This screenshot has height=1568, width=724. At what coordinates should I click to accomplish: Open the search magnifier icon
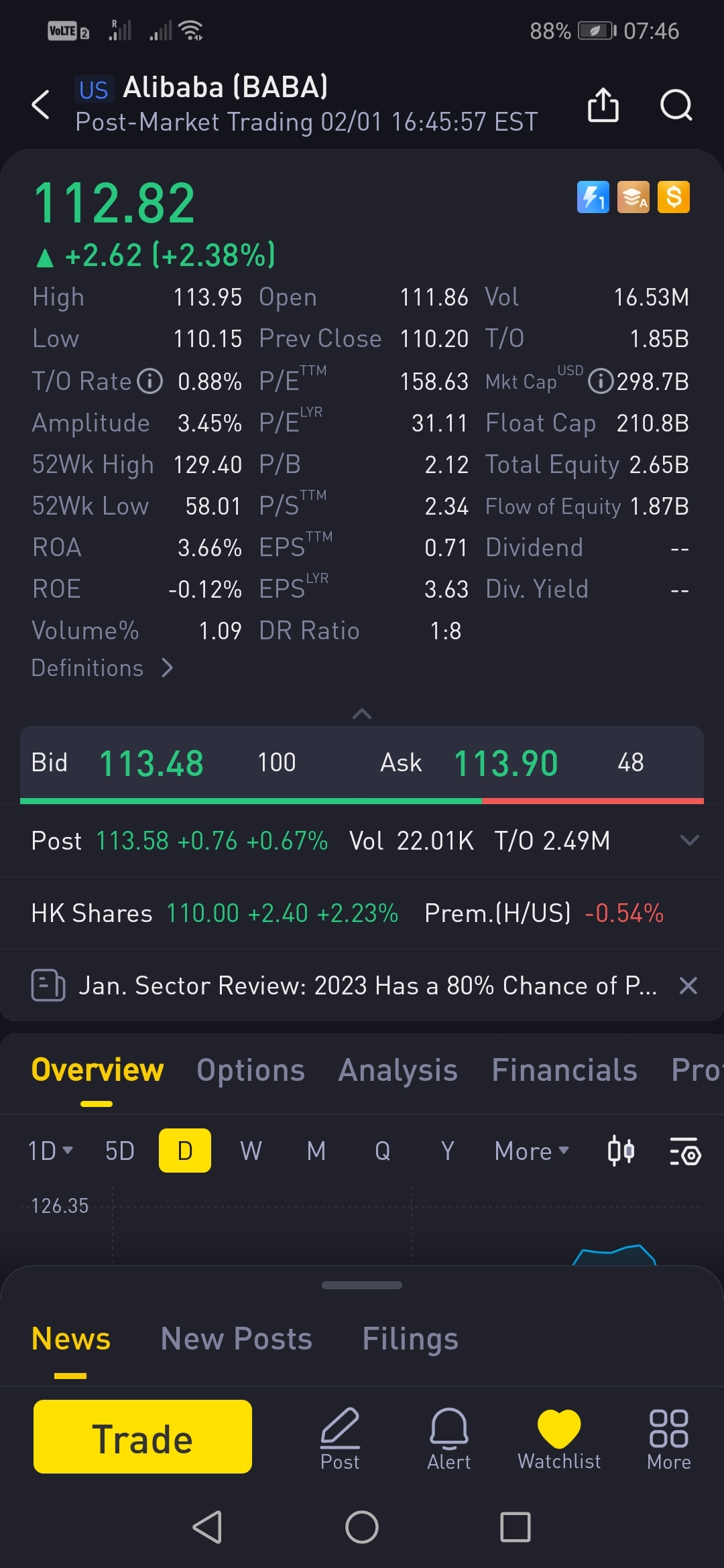(x=676, y=105)
